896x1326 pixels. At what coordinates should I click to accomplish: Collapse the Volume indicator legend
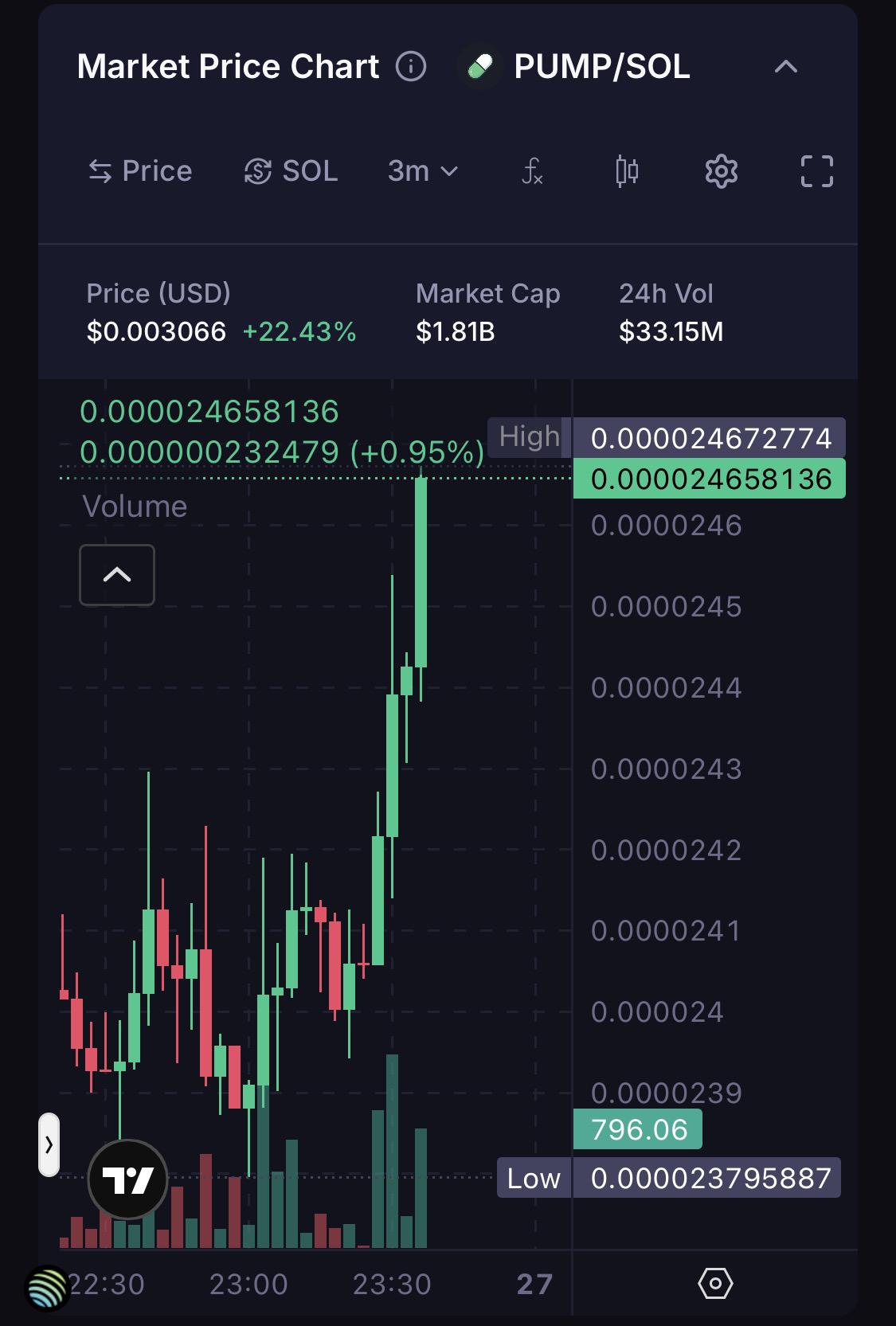[117, 575]
